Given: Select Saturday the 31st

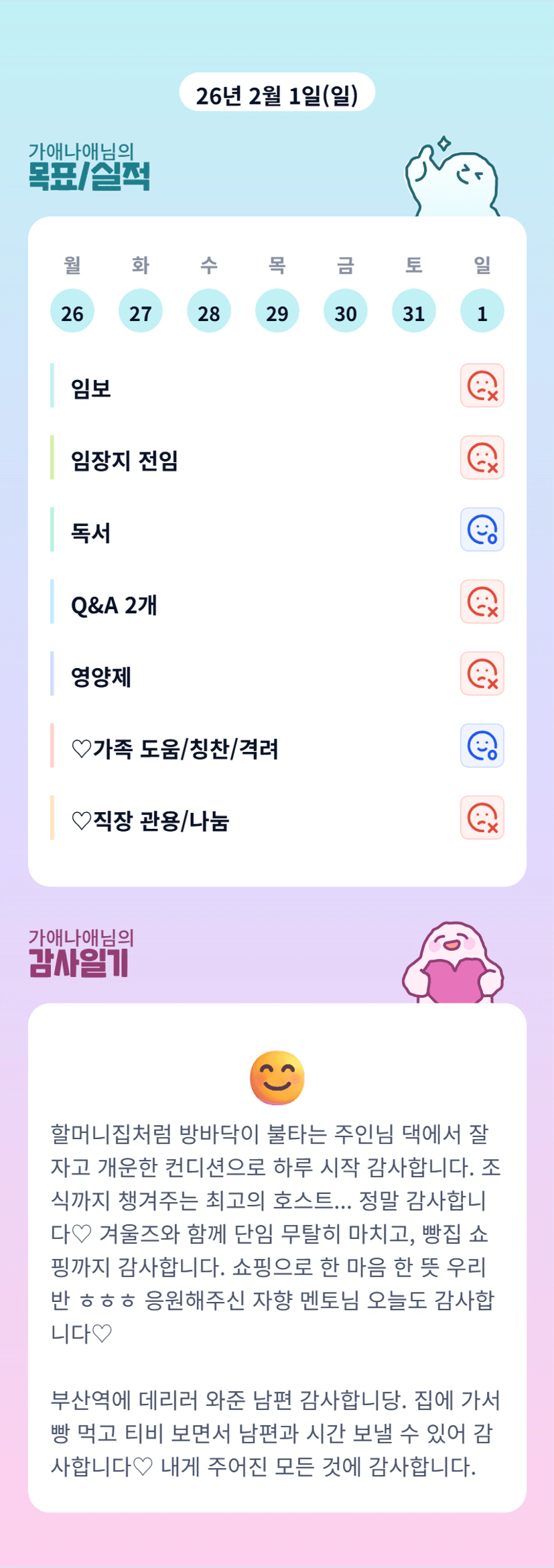Looking at the screenshot, I should click(x=414, y=311).
